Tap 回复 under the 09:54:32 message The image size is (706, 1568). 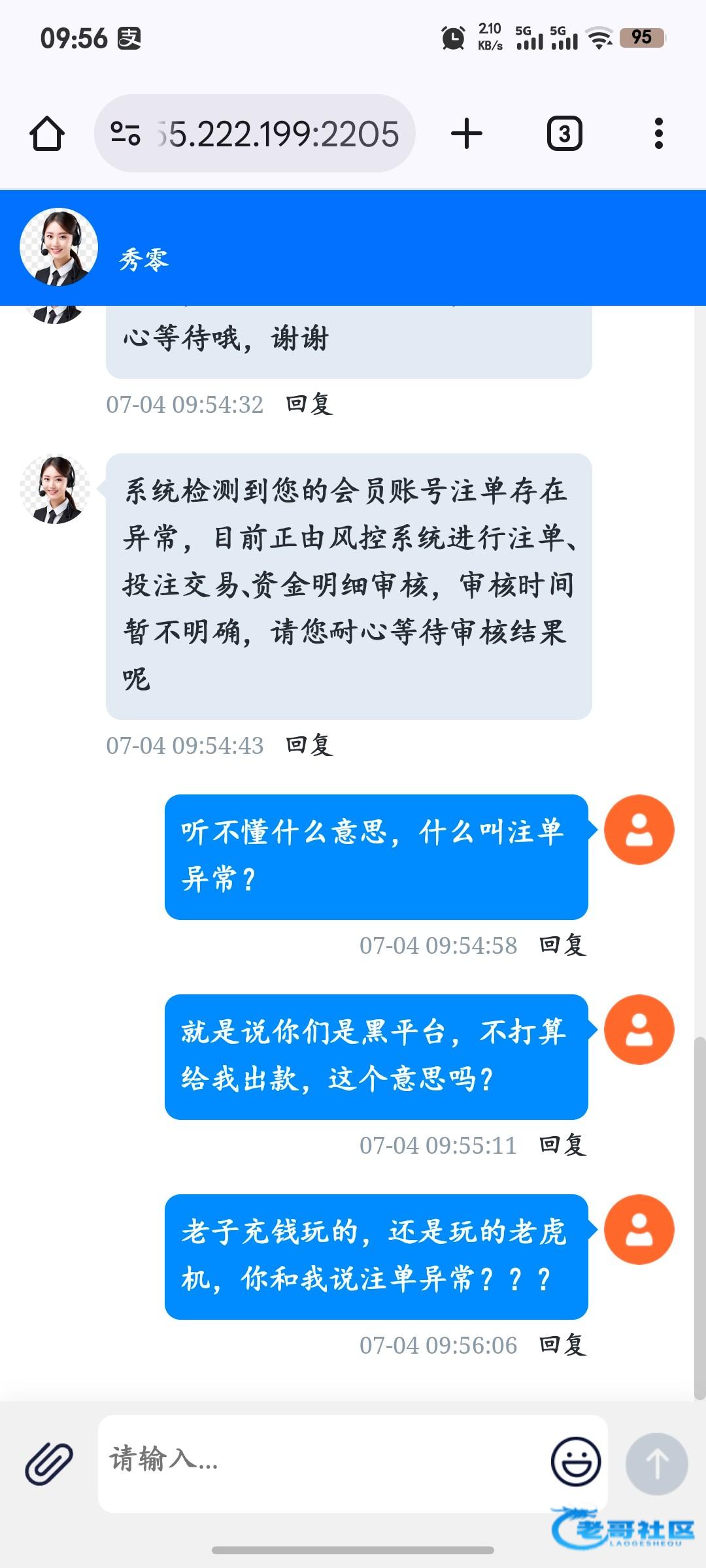[x=309, y=404]
